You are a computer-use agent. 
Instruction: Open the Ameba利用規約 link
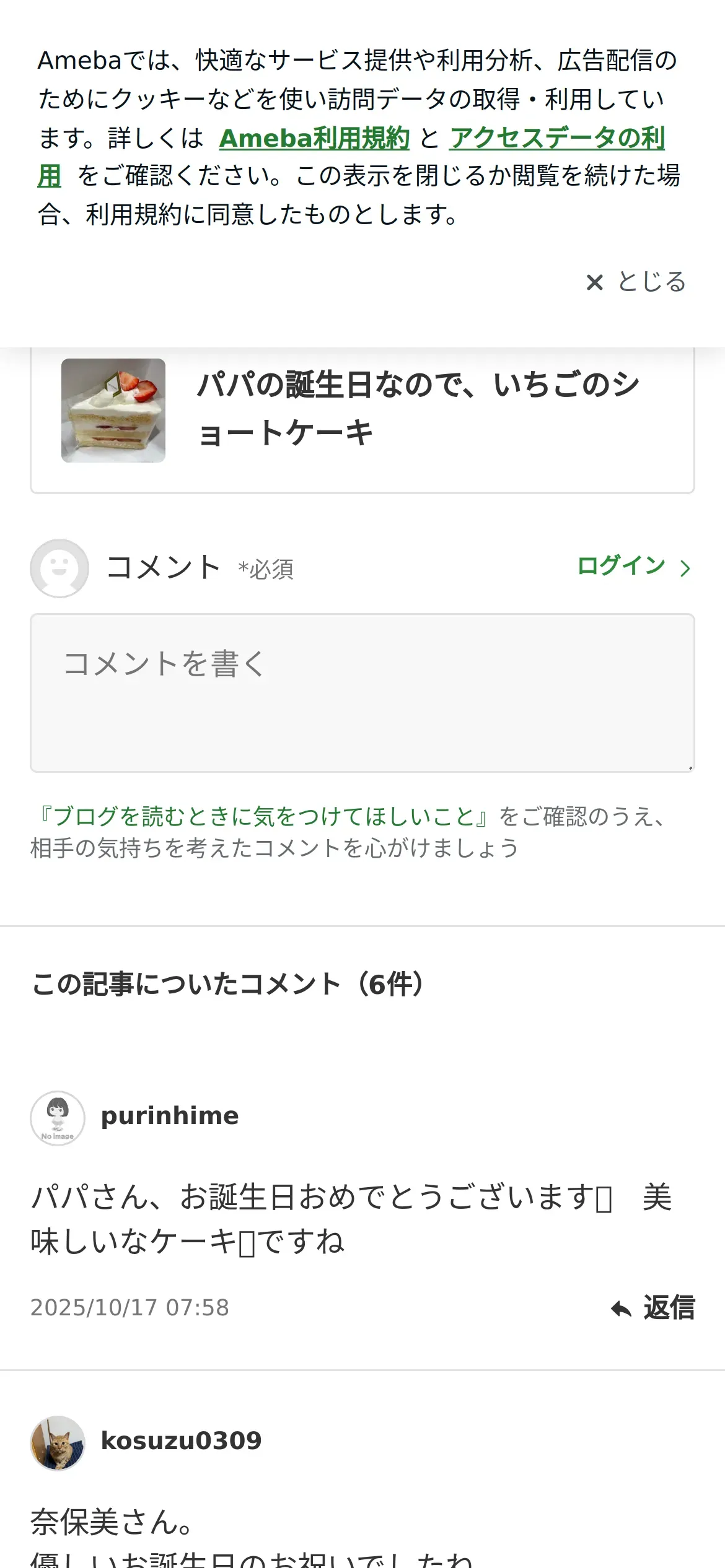[314, 138]
